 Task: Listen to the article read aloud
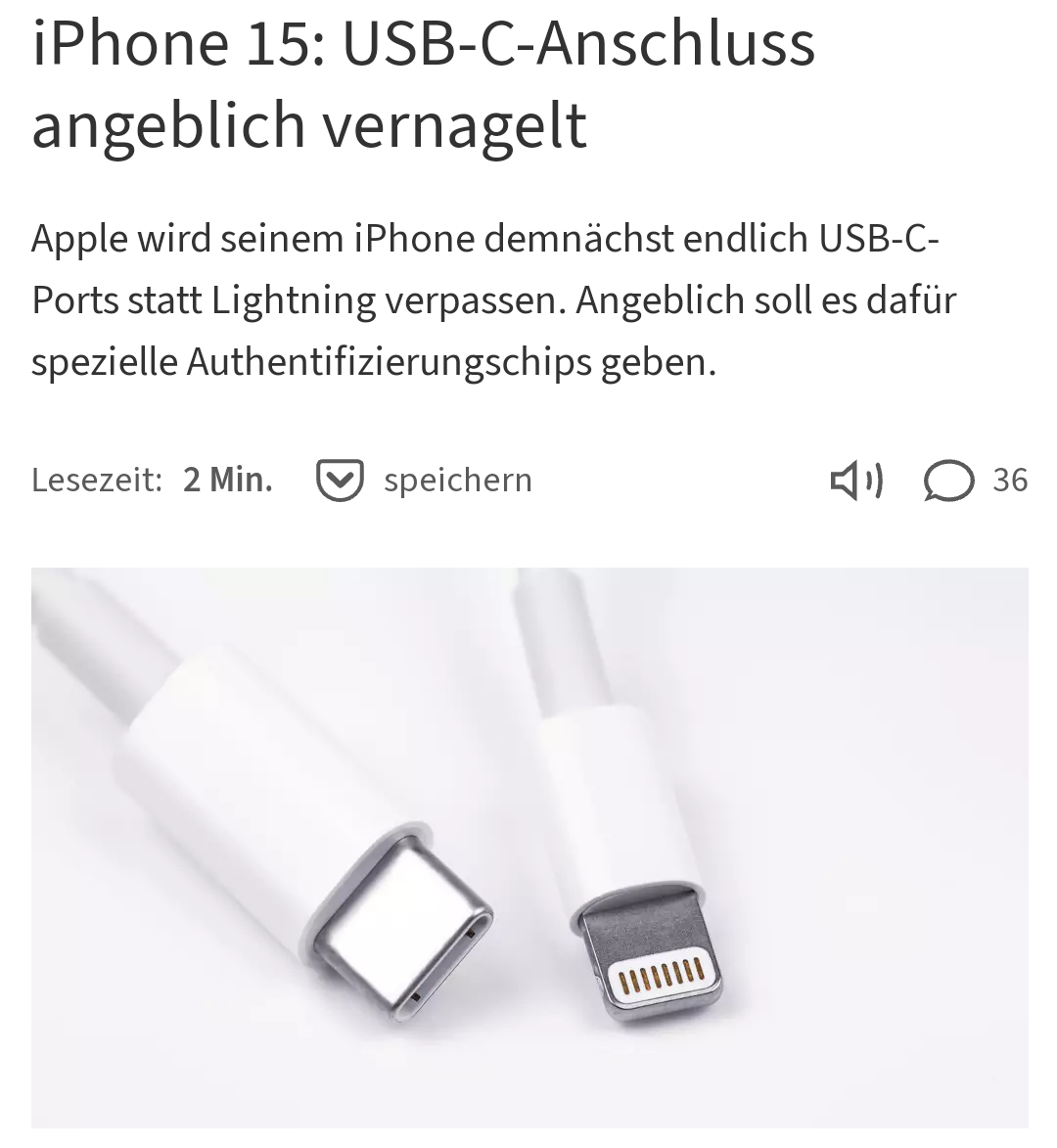click(x=855, y=481)
